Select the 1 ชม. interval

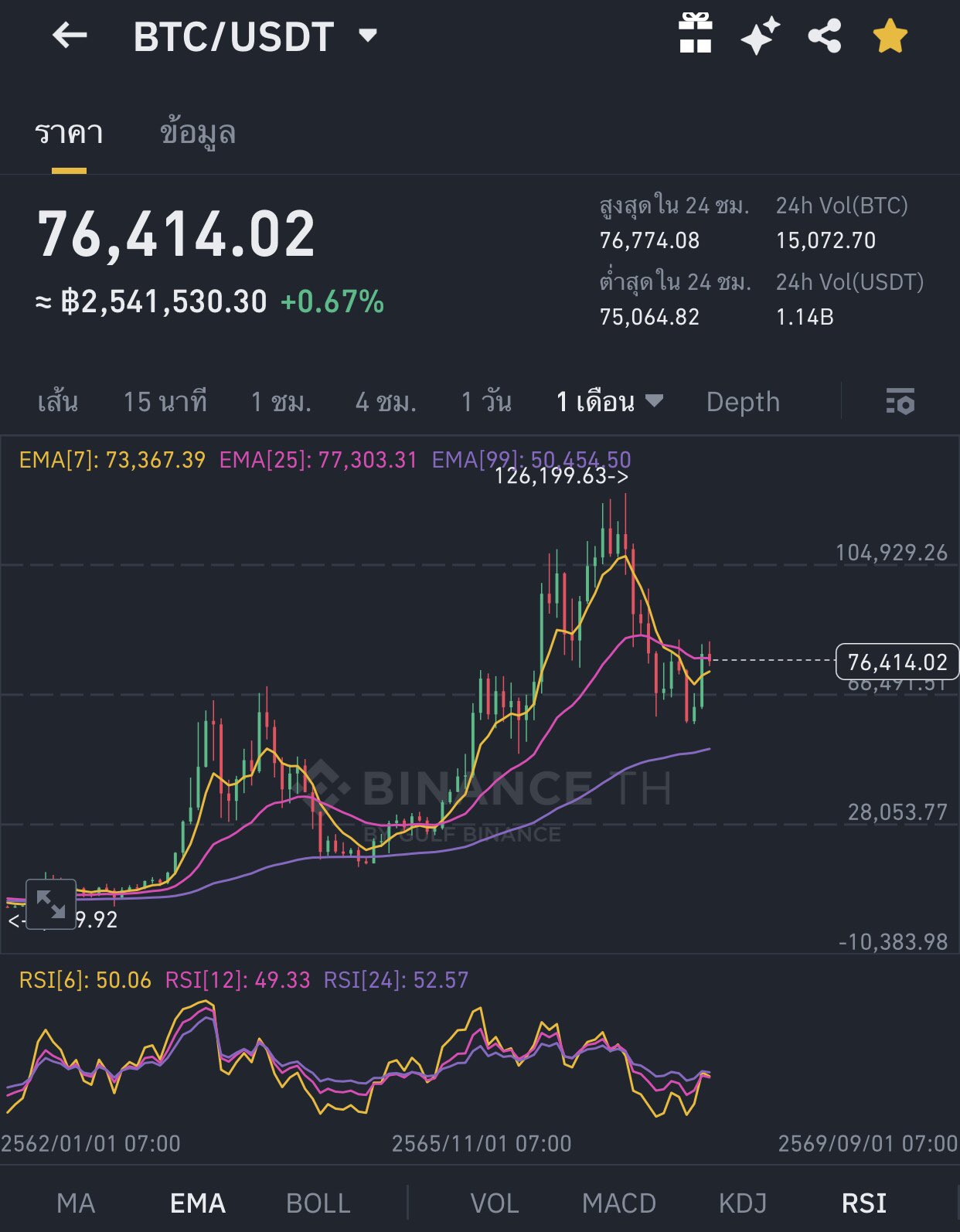(x=281, y=402)
